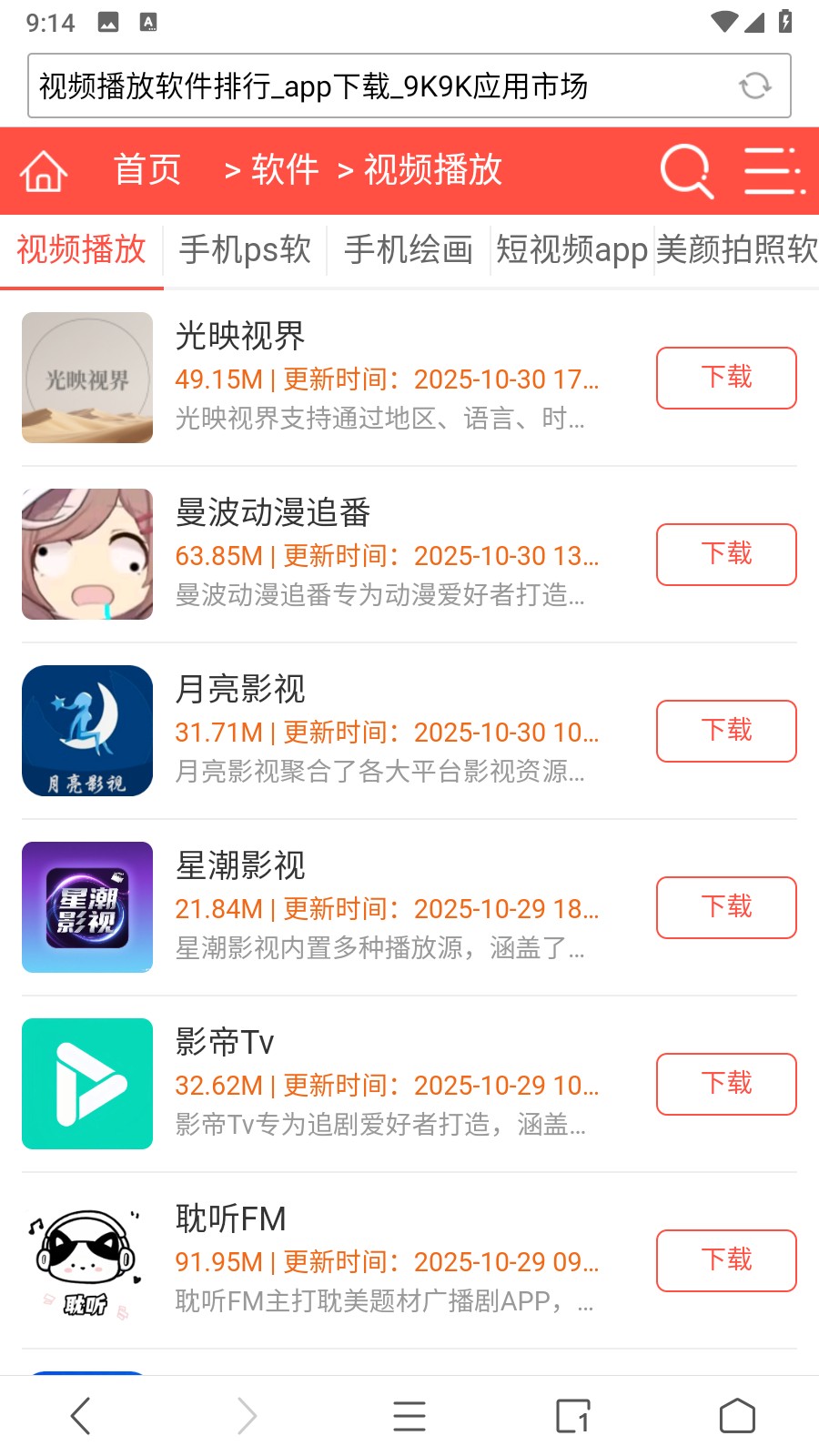Switch to the 手机ps软 category tab
The width and height of the screenshot is (819, 1456).
coord(246,248)
